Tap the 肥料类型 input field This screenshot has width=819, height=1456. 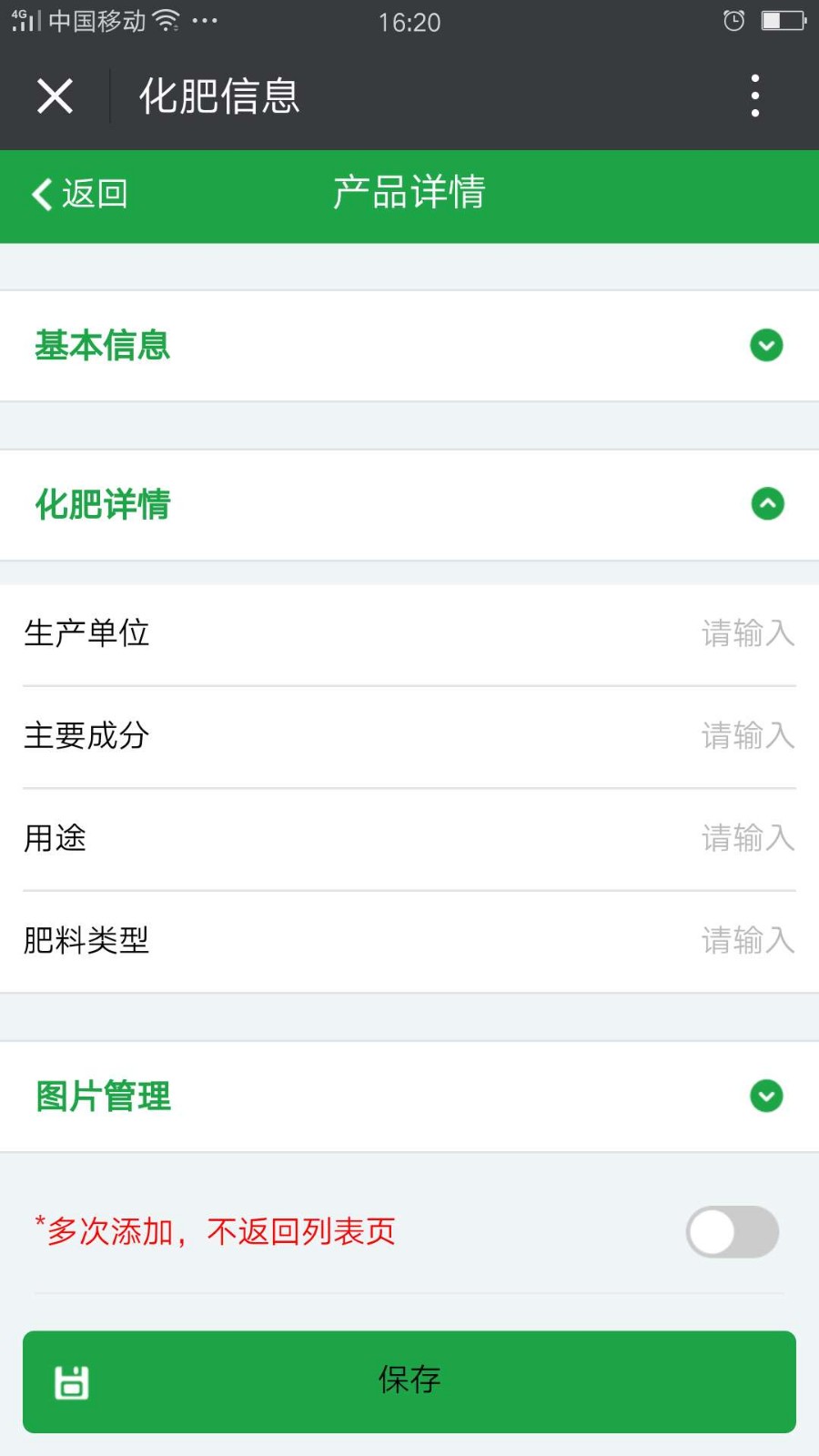409,942
